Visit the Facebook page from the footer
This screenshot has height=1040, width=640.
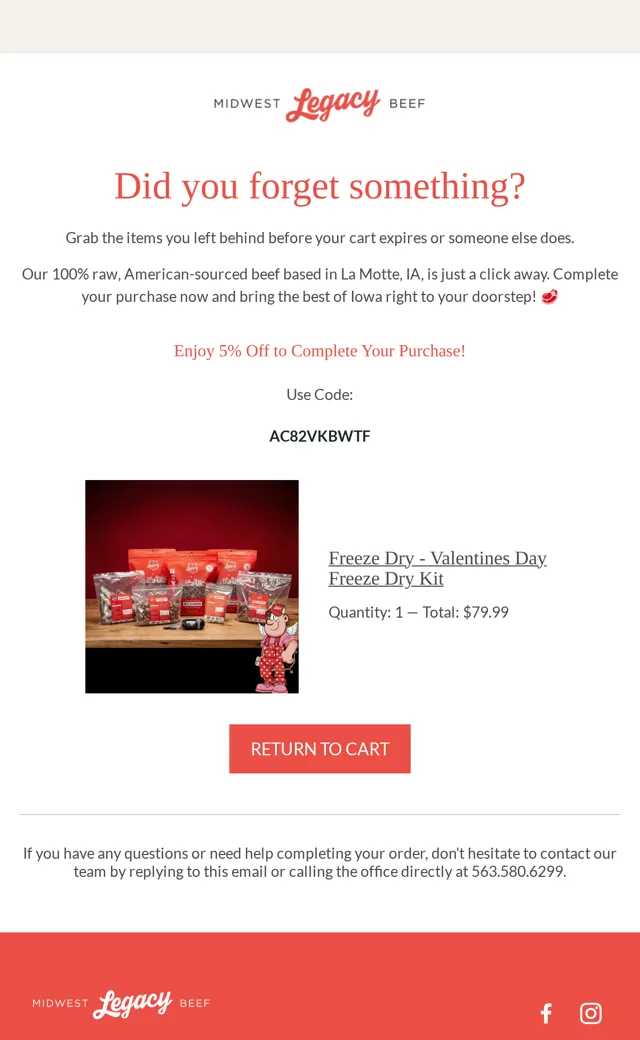546,1013
